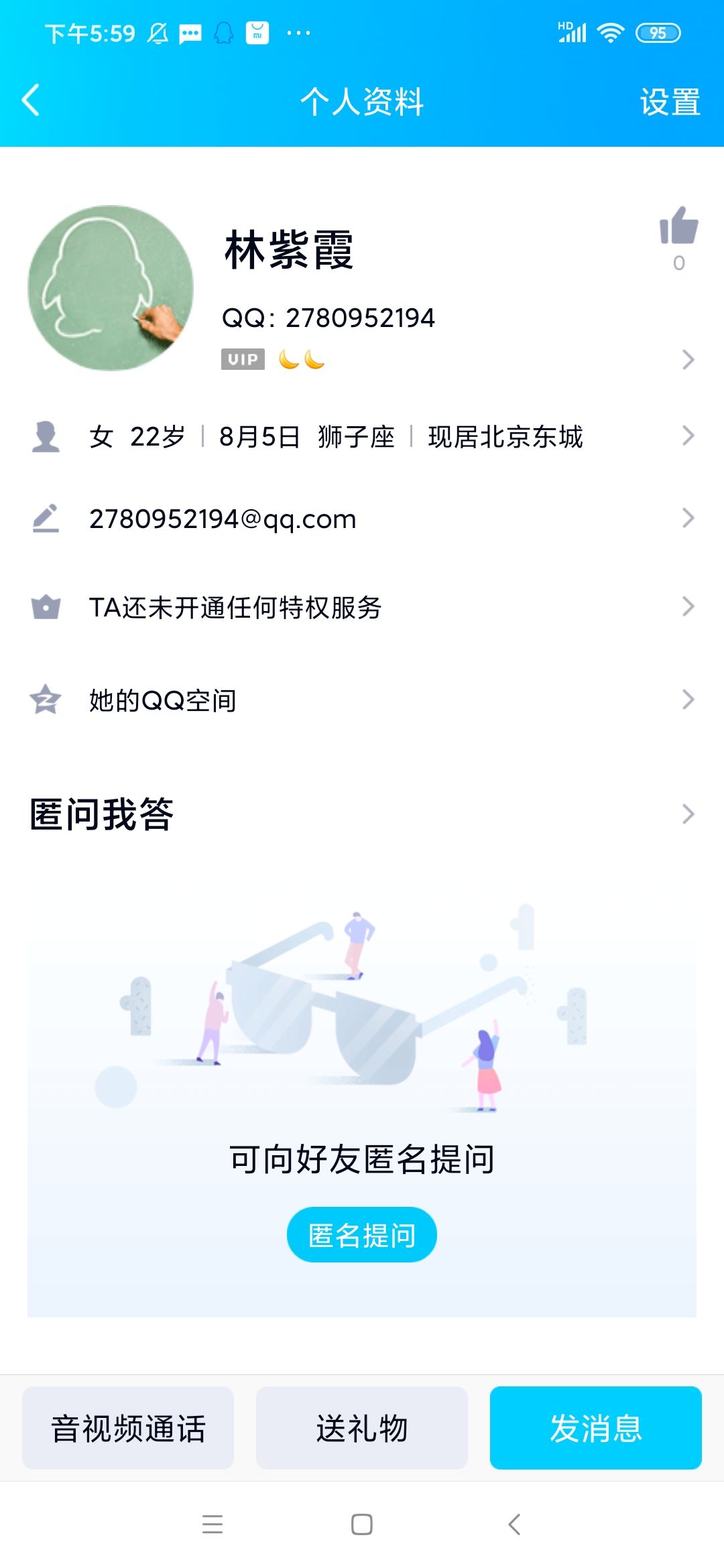
Task: Tap a moon icon after the VIP badge
Action: [290, 360]
